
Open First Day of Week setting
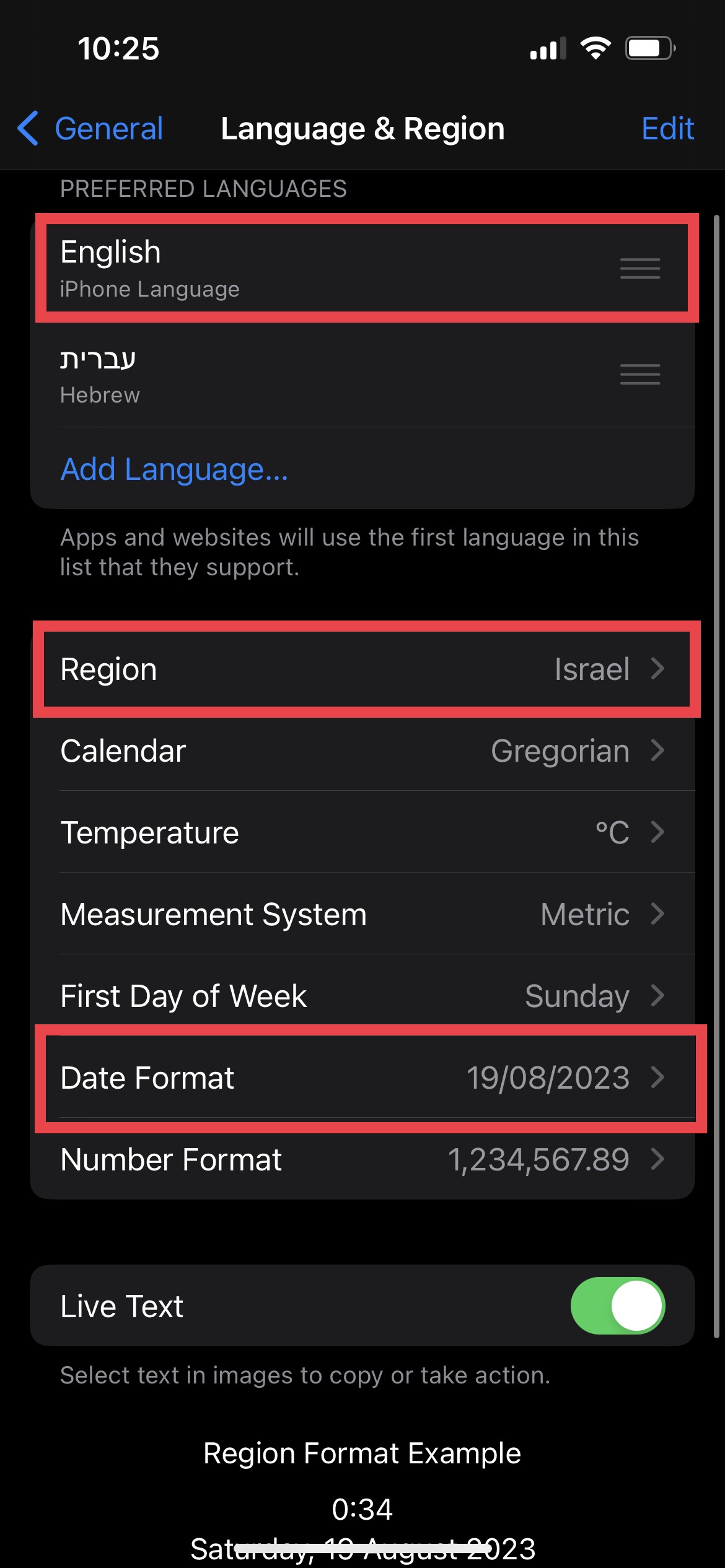pyautogui.click(x=362, y=996)
